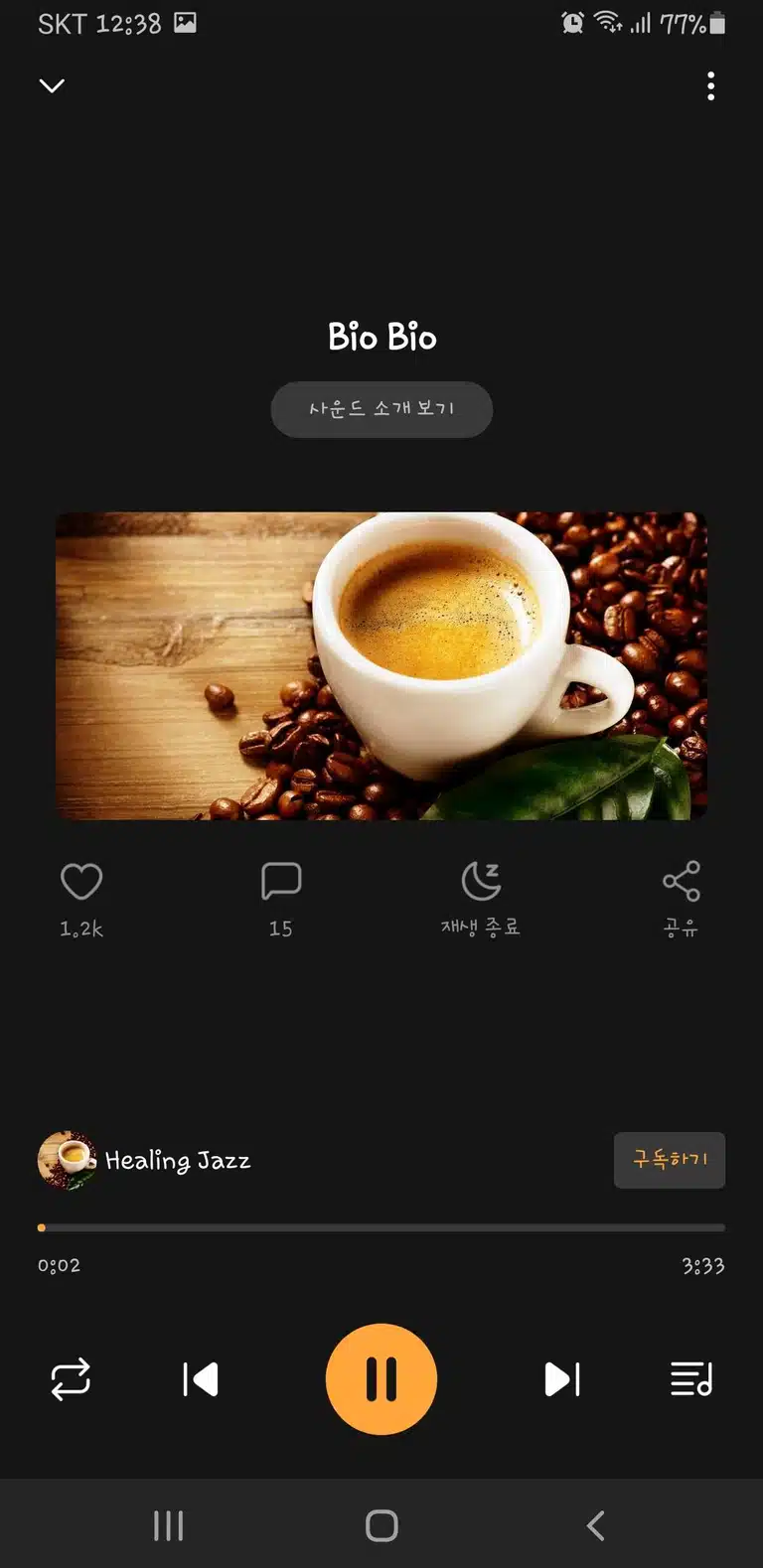This screenshot has width=763, height=1568.
Task: Go back using system navigation
Action: pyautogui.click(x=595, y=1525)
